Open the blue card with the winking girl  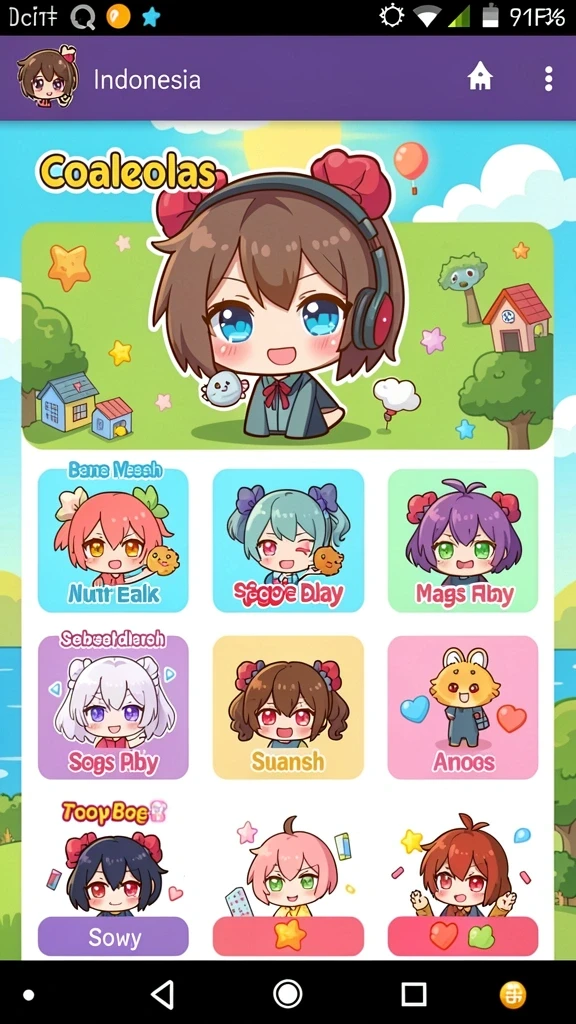click(x=288, y=540)
